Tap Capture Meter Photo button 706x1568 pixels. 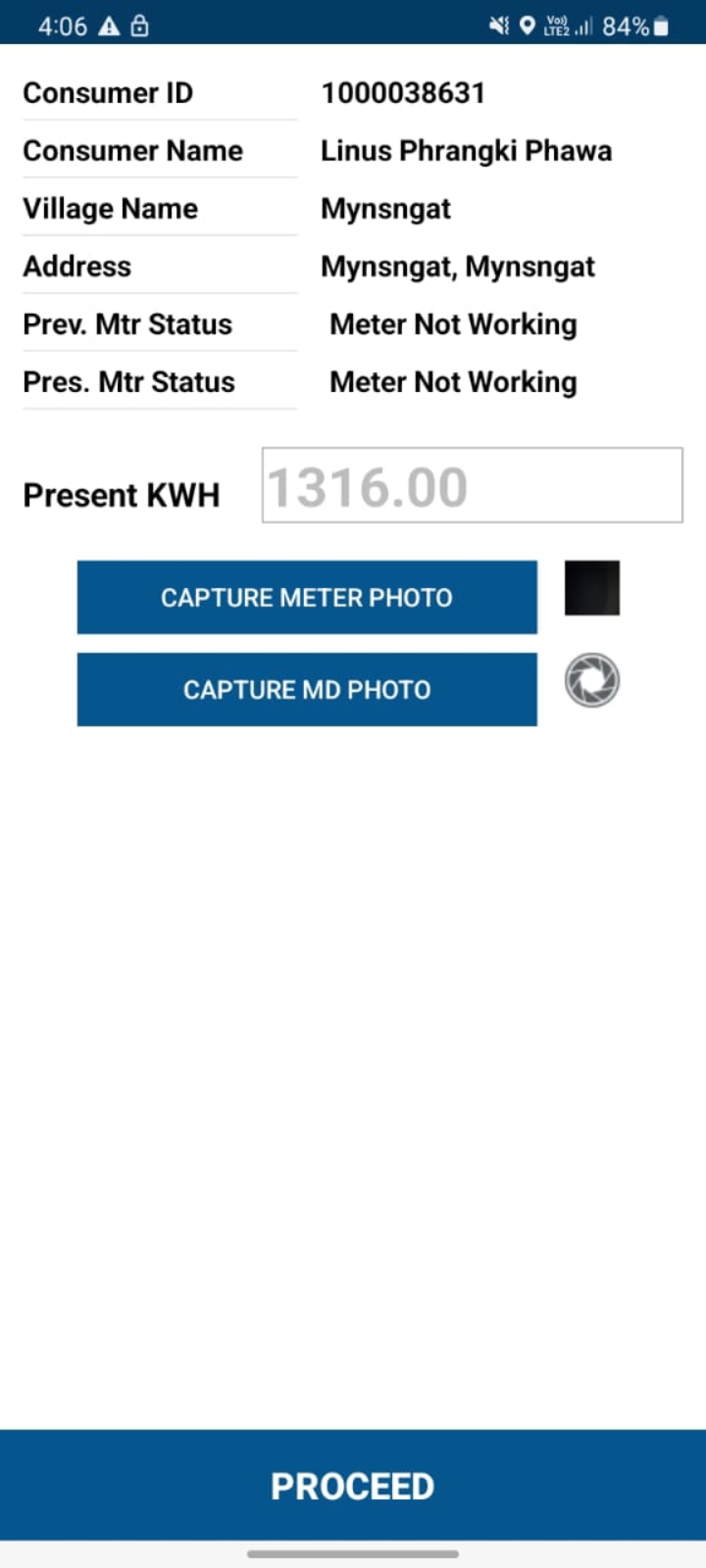click(x=307, y=597)
